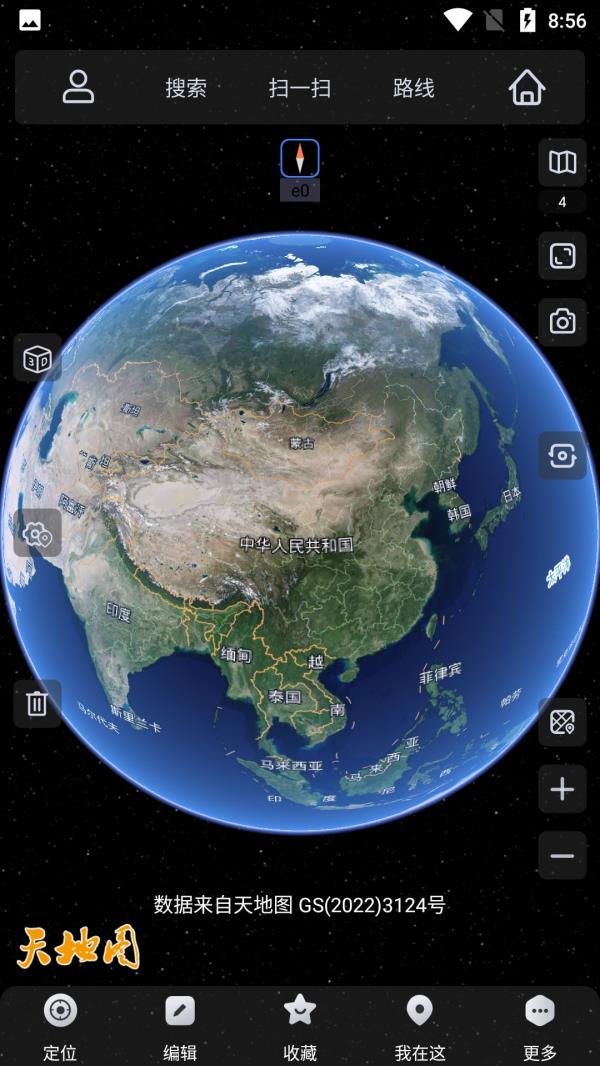Tap the compass to reset orientation
Viewport: 600px width, 1066px height.
[x=299, y=159]
